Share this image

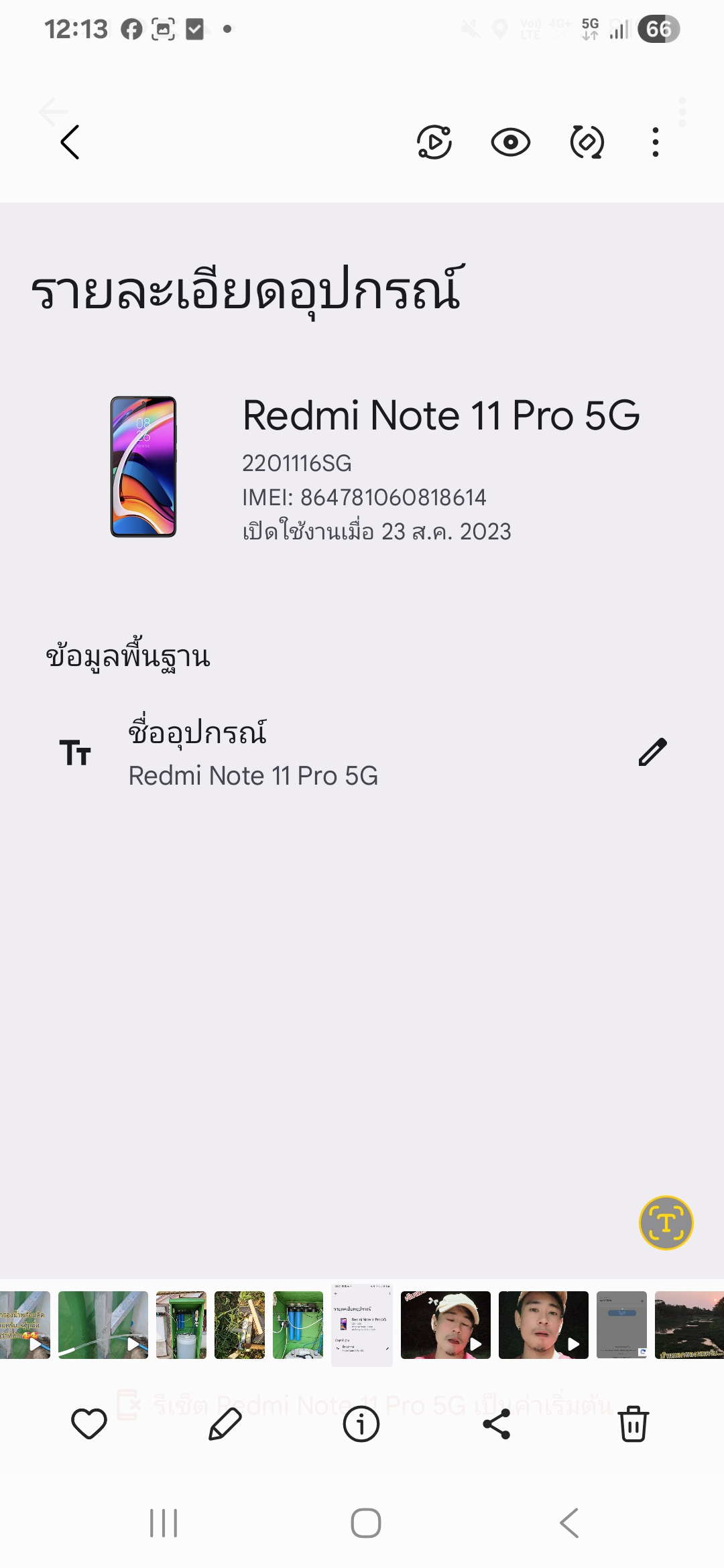pyautogui.click(x=497, y=1424)
